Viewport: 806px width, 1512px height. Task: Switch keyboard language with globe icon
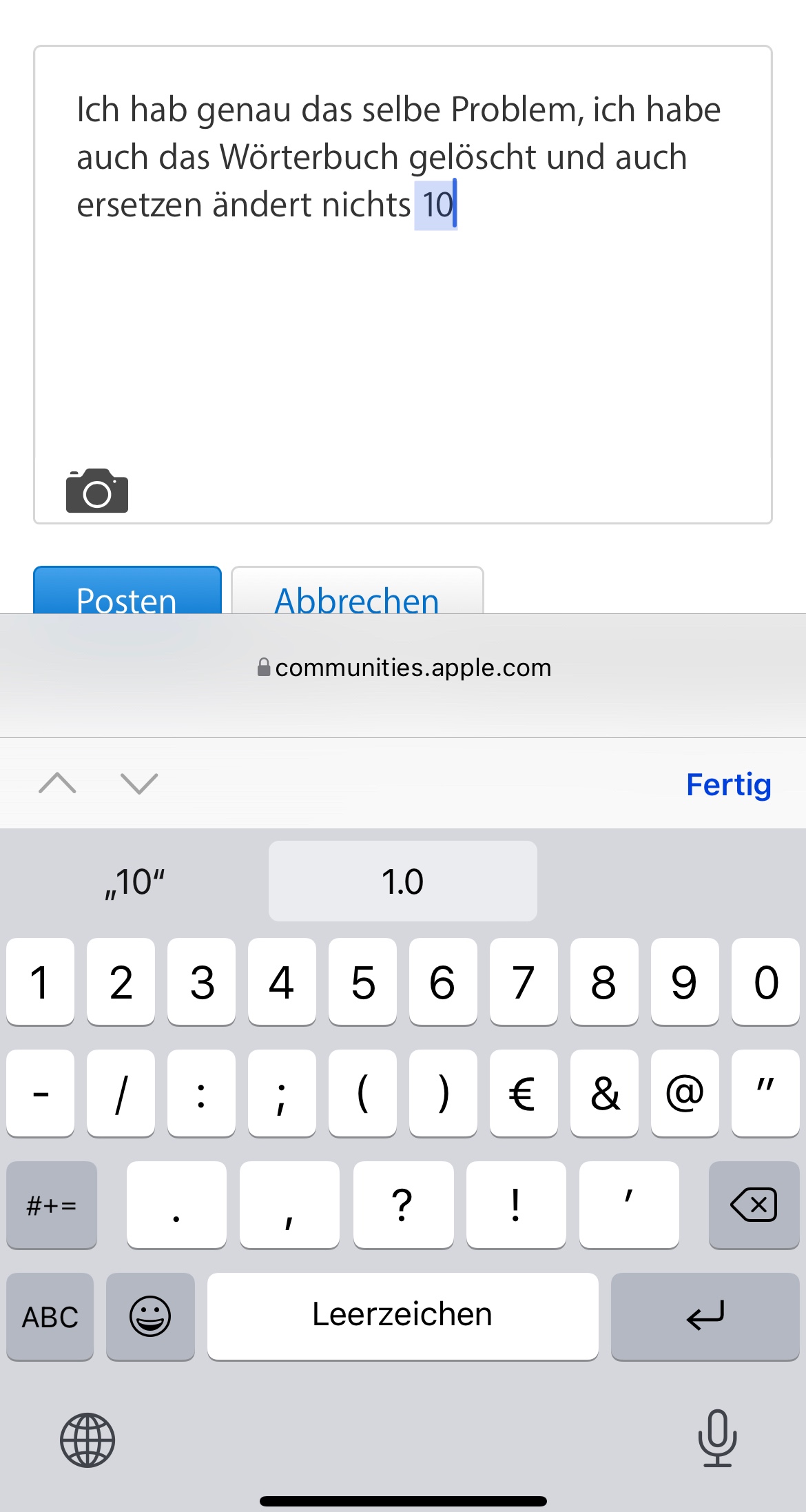coord(87,1440)
